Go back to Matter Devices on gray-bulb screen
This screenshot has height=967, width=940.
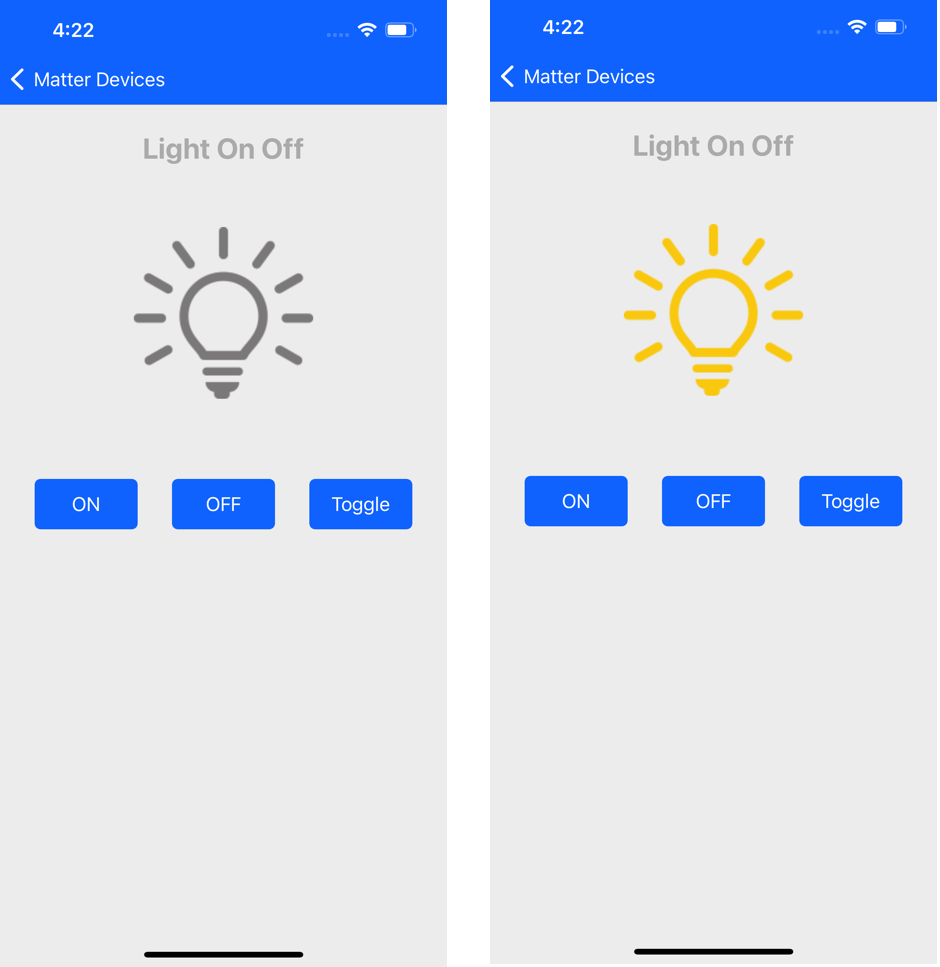[x=86, y=80]
